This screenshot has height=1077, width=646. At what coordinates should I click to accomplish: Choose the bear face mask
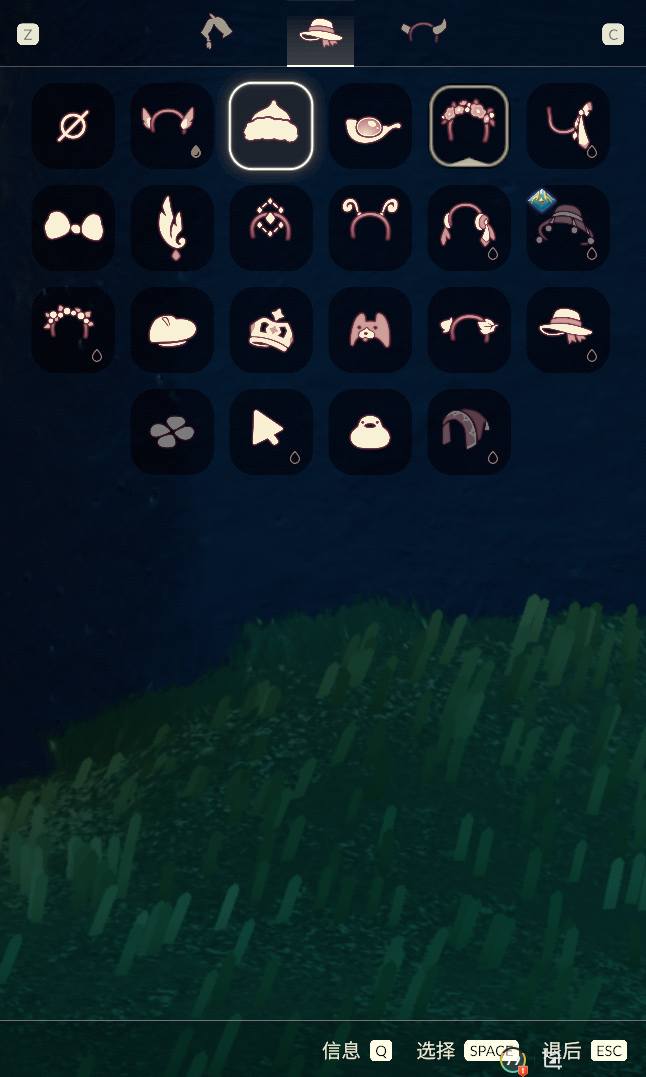(x=370, y=330)
